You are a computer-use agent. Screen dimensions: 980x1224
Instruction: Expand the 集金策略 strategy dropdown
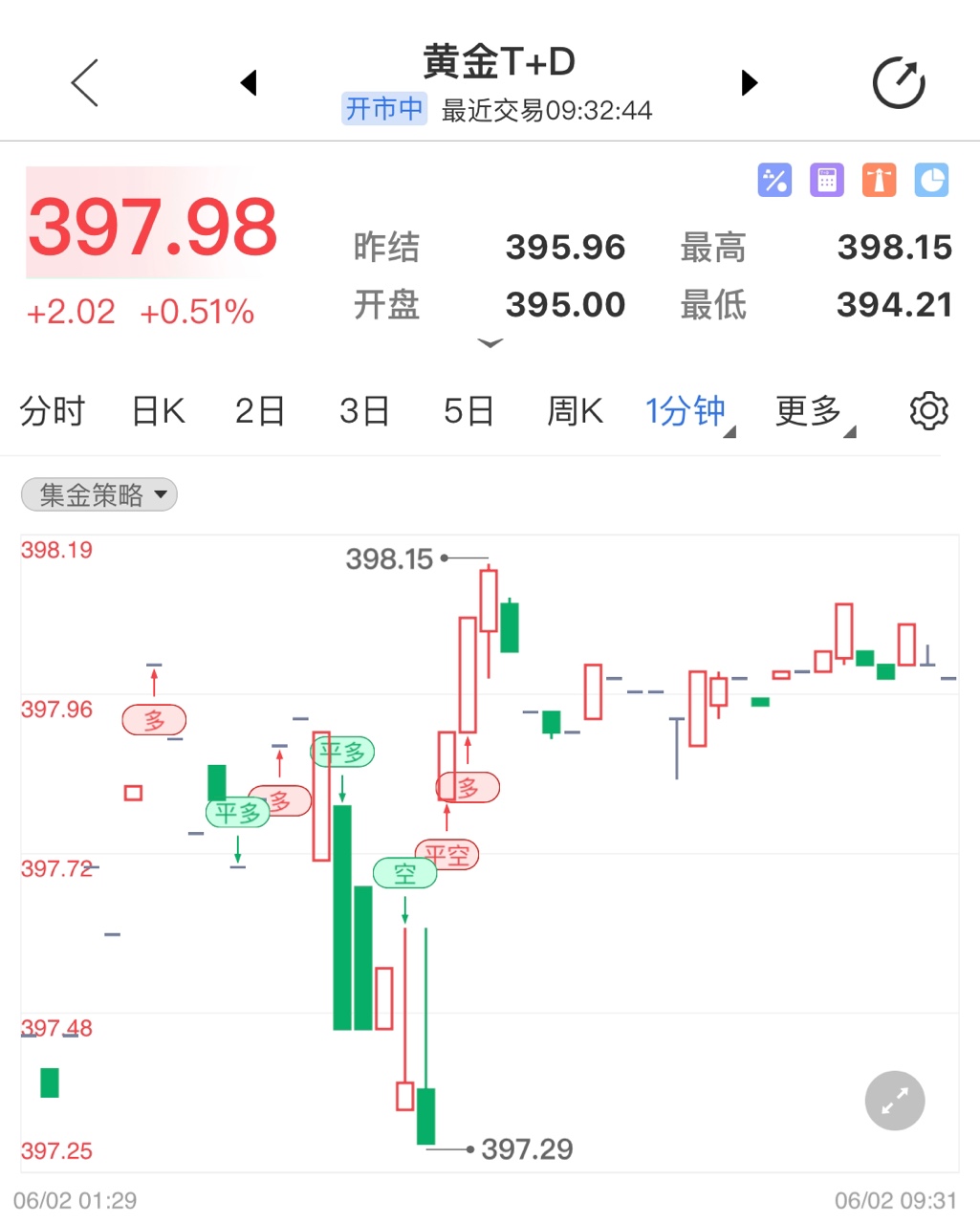(98, 494)
